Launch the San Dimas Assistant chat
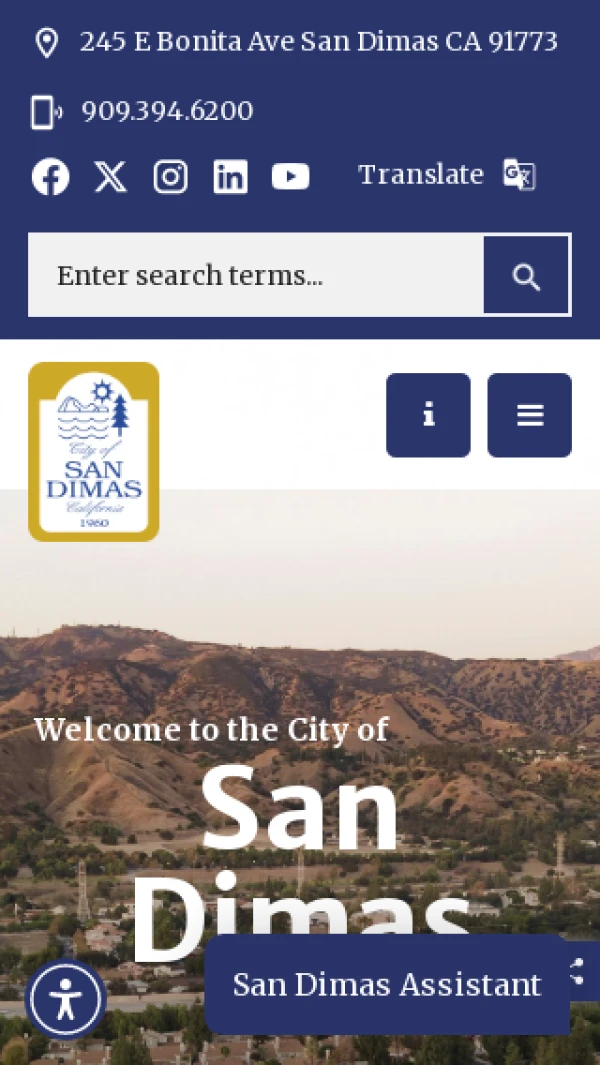 click(386, 985)
